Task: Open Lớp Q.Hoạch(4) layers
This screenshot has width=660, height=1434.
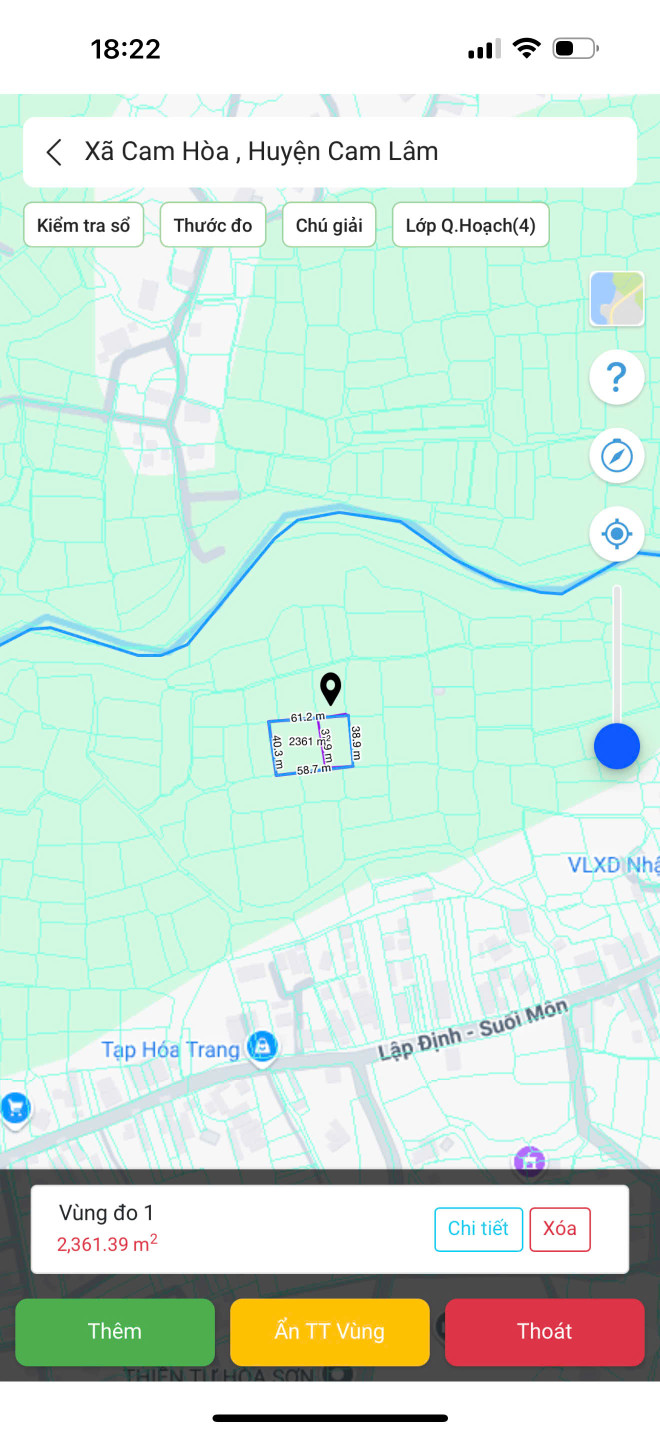Action: [x=470, y=225]
